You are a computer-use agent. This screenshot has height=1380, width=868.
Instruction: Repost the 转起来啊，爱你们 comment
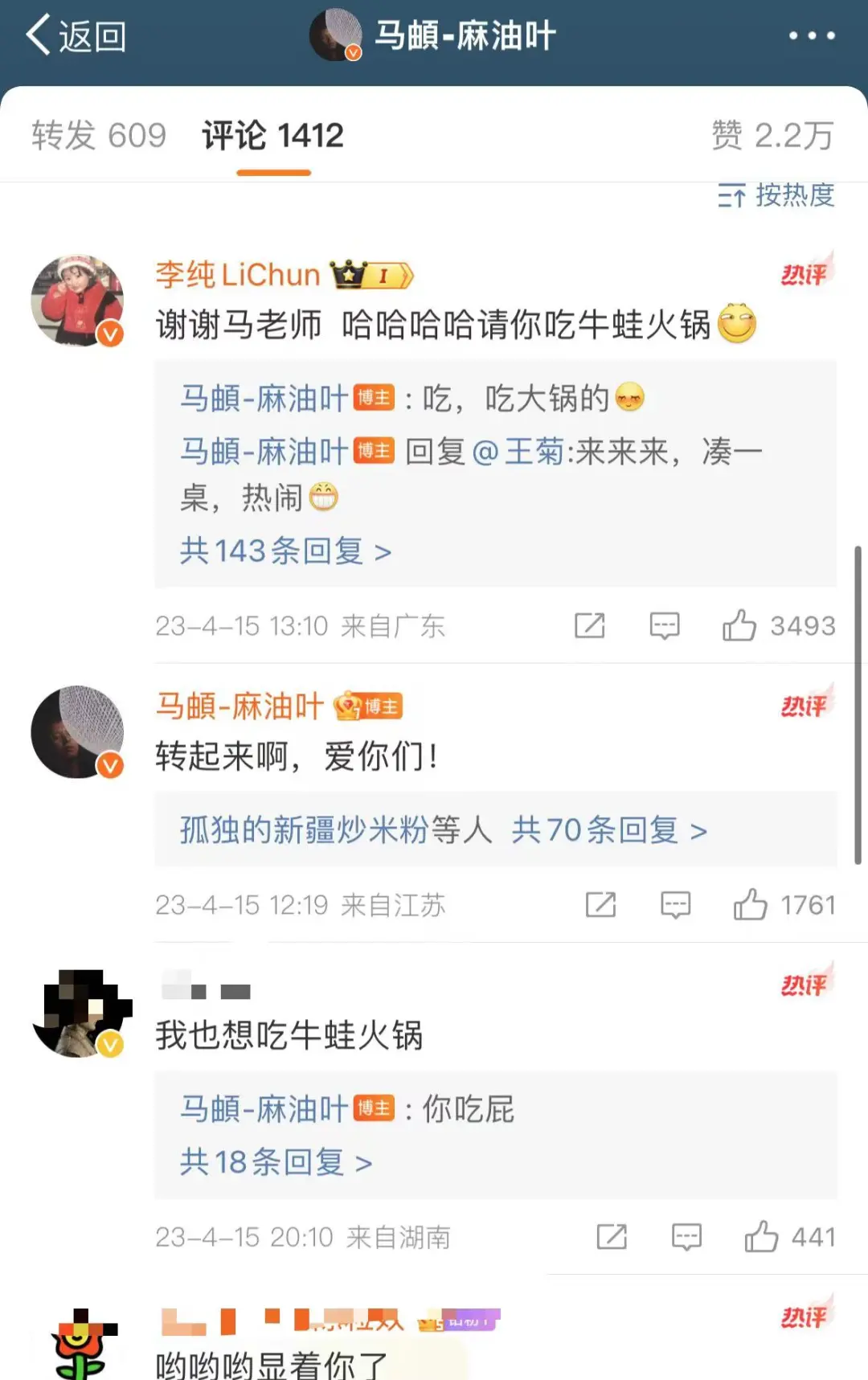click(600, 905)
